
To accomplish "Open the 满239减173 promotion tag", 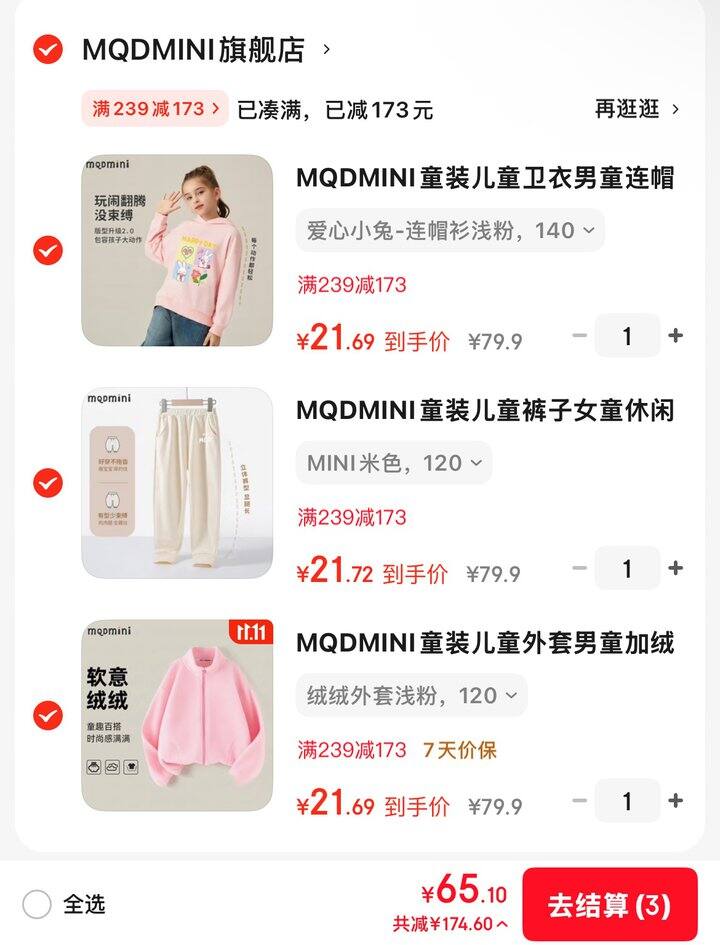I will tap(155, 109).
